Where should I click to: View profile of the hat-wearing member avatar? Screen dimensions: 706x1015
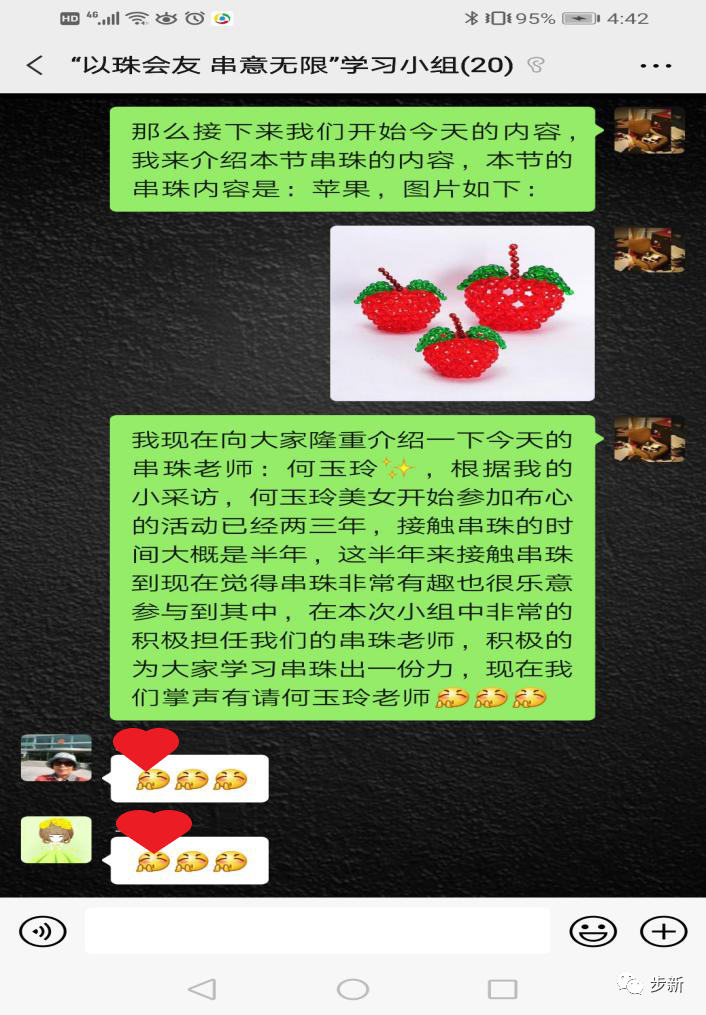tap(56, 758)
